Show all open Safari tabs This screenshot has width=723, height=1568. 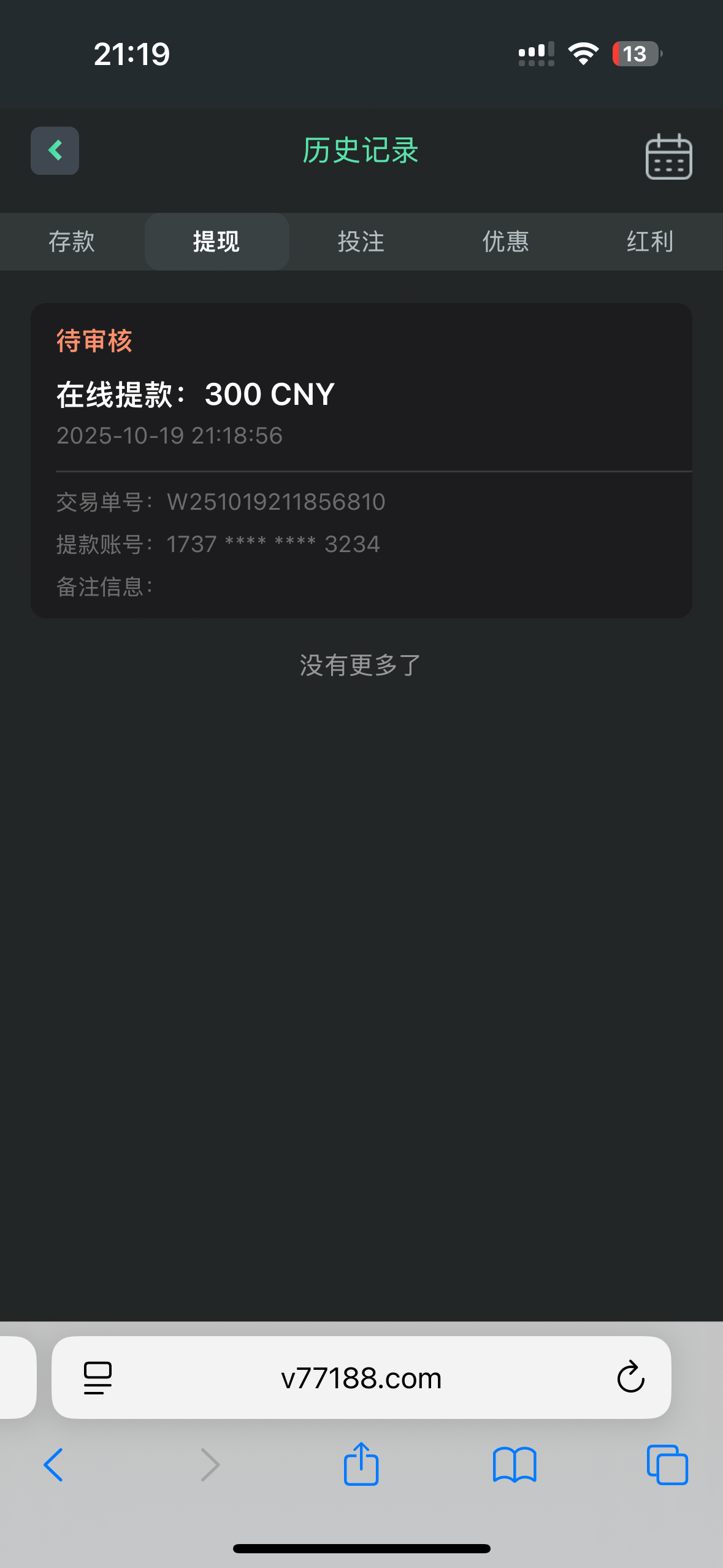[x=667, y=1465]
